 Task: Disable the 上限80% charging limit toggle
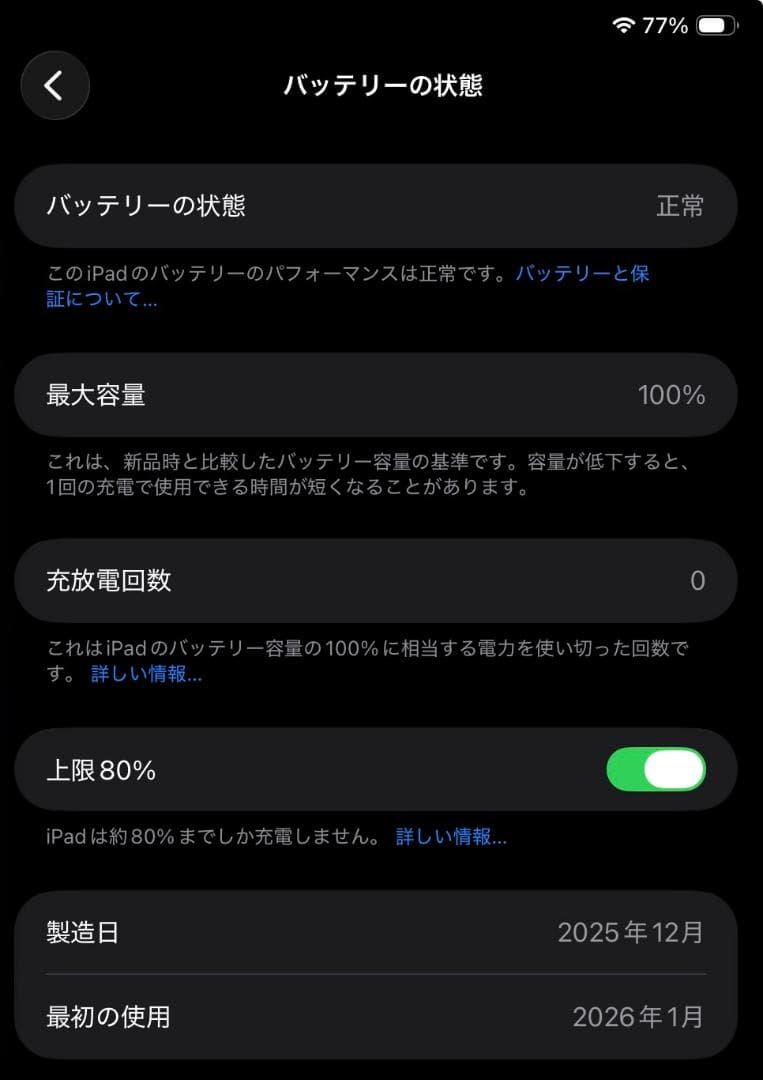click(x=657, y=770)
